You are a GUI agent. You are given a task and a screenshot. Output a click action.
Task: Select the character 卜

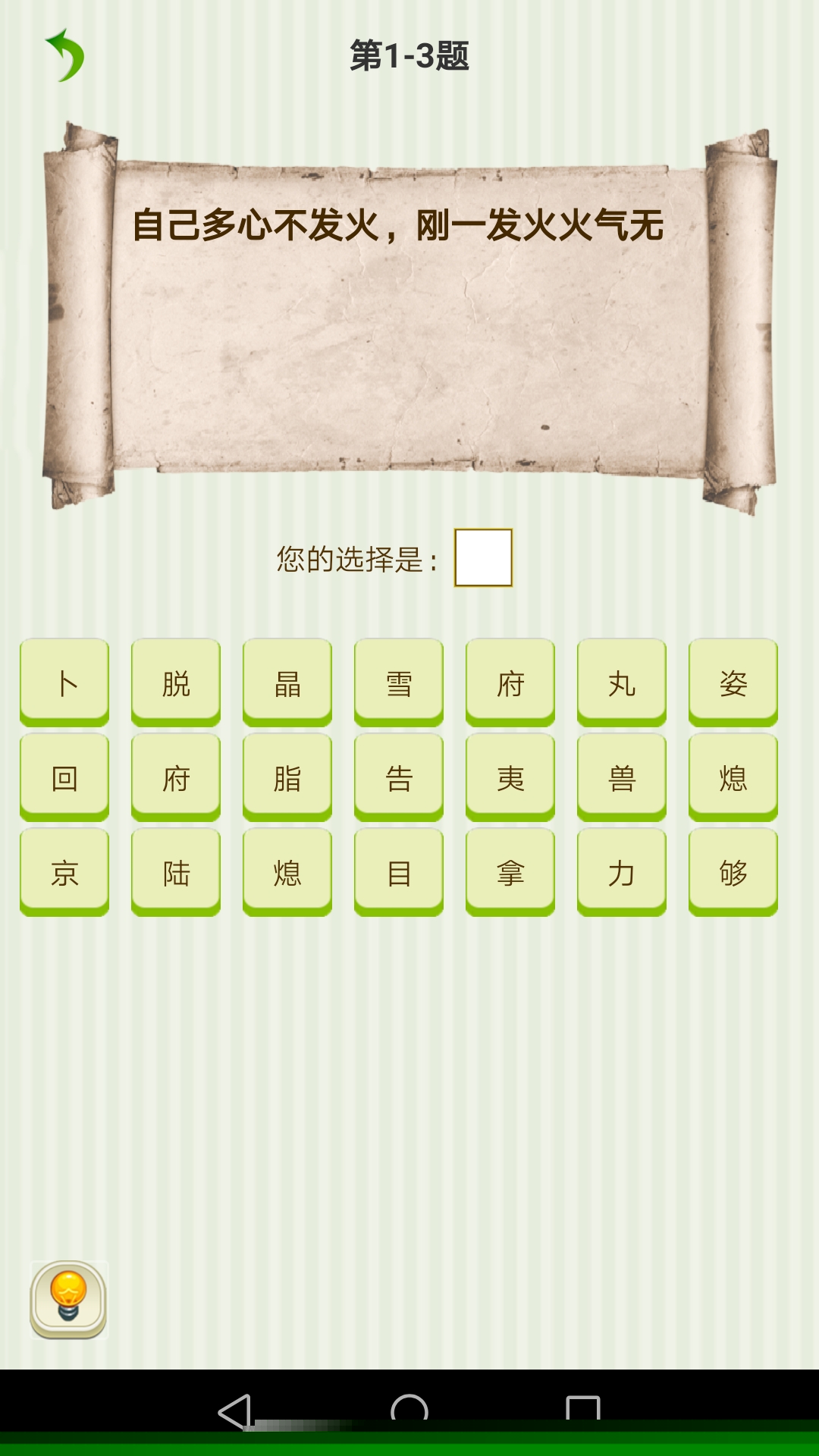pos(64,682)
